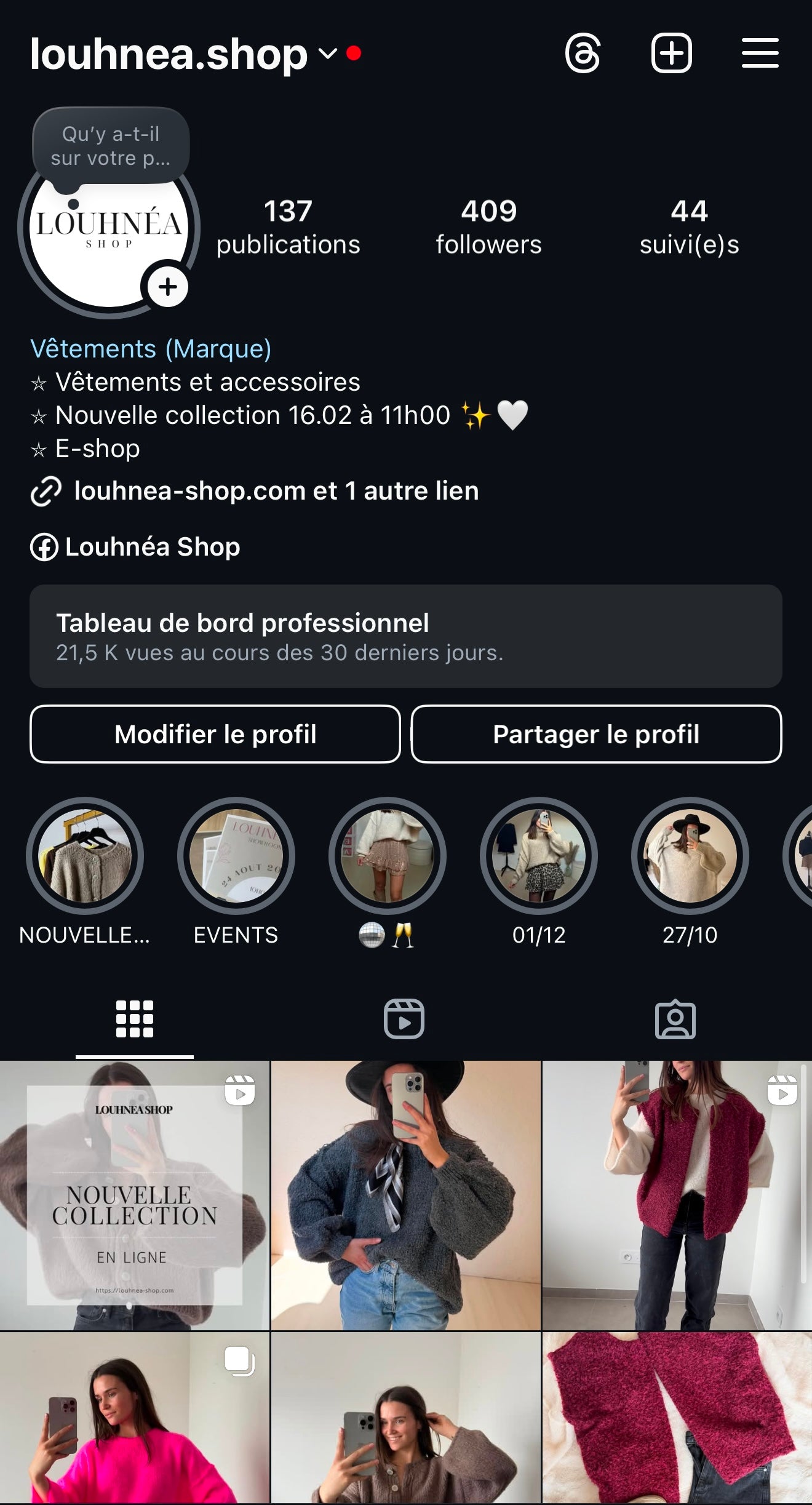The width and height of the screenshot is (812, 1505).
Task: Open the hamburger menu
Action: click(760, 54)
